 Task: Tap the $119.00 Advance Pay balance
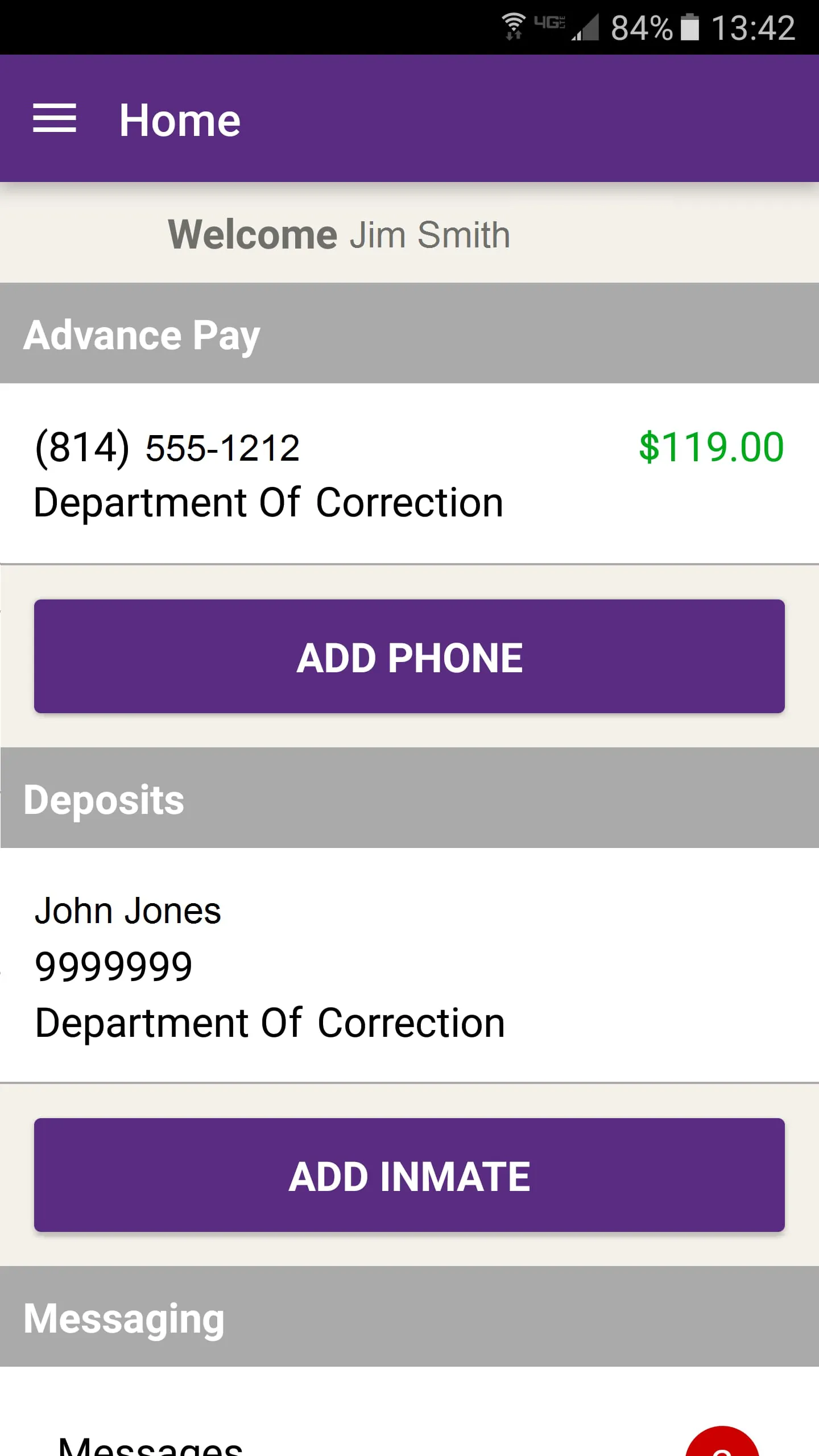coord(712,448)
